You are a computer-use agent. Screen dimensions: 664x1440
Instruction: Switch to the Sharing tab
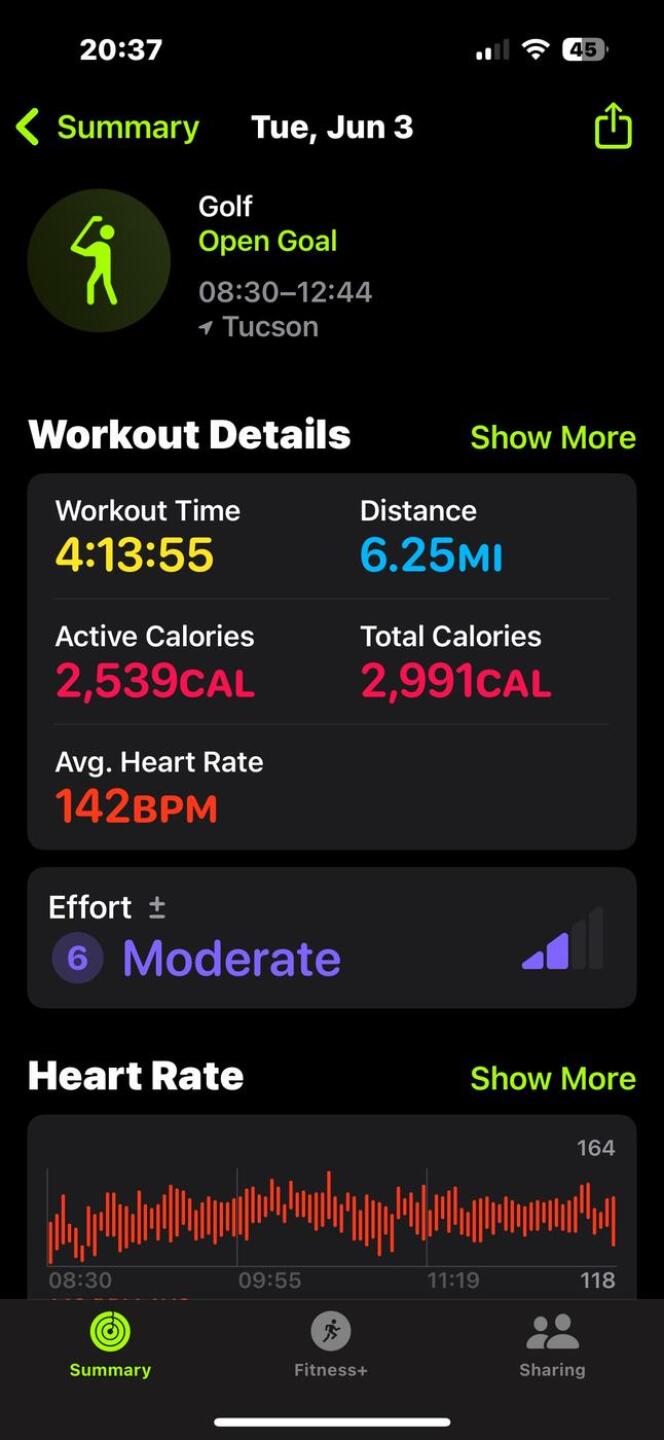coord(552,1345)
